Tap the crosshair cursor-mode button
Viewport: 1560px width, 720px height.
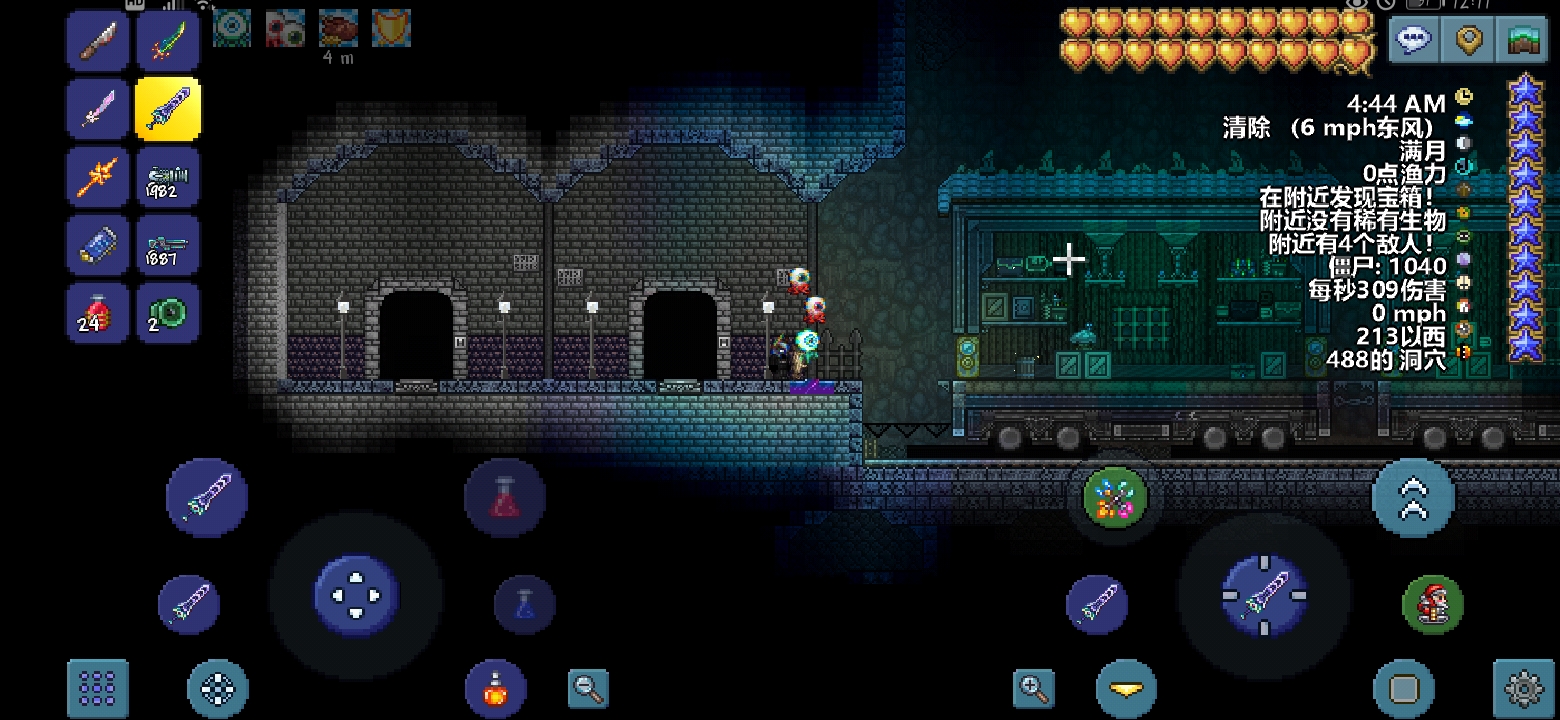tap(217, 688)
